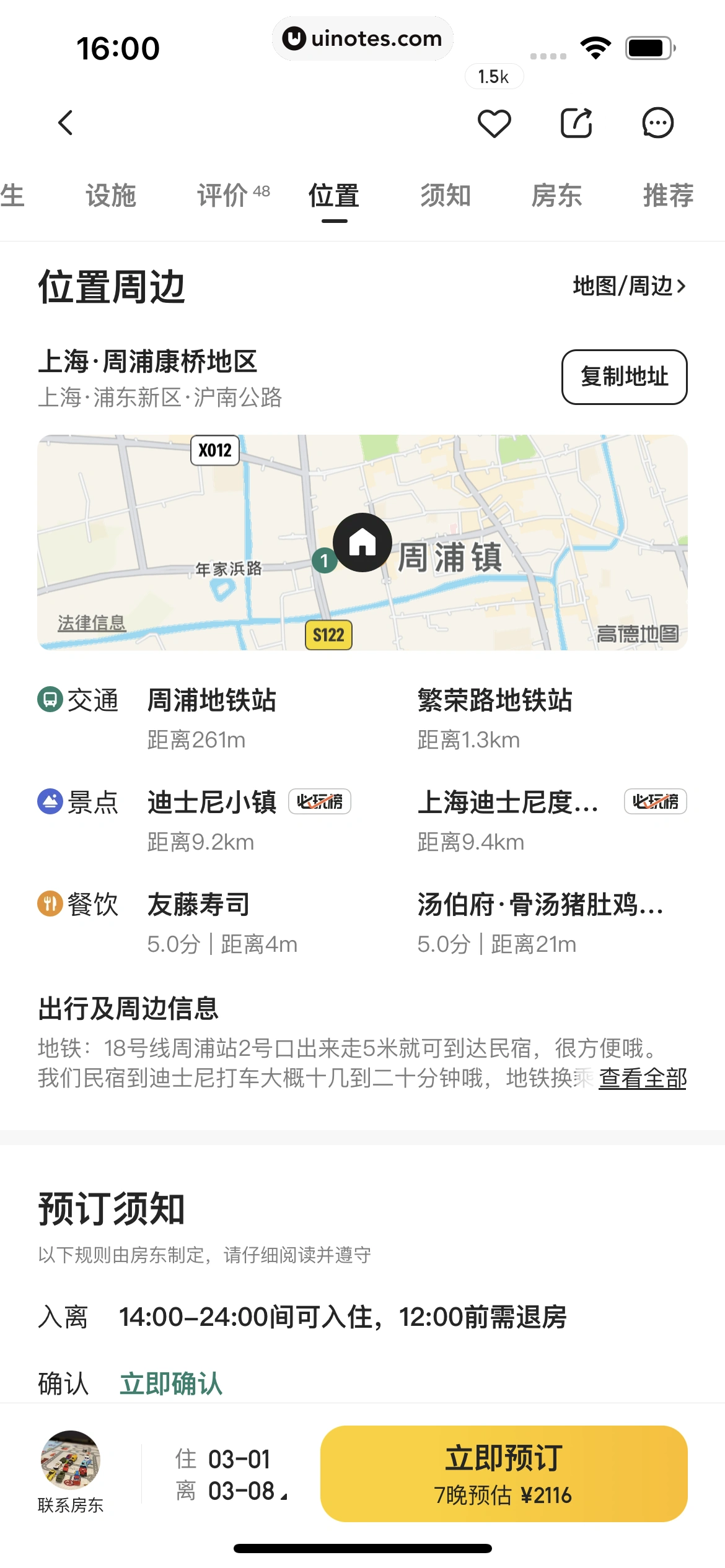Switch to the 设施 tab
Viewport: 725px width, 1568px height.
pyautogui.click(x=111, y=196)
